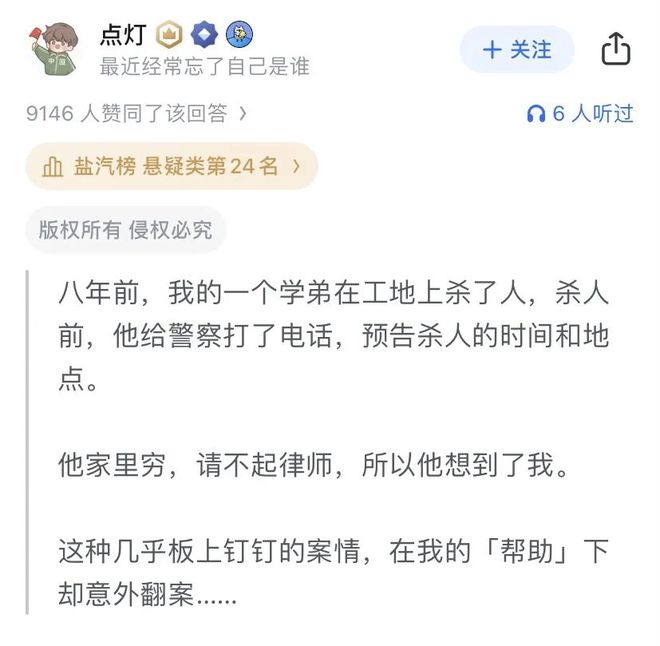Open 盐汽榜 悬疑类第24名 ranking chip
660x646 pixels.
click(x=171, y=167)
